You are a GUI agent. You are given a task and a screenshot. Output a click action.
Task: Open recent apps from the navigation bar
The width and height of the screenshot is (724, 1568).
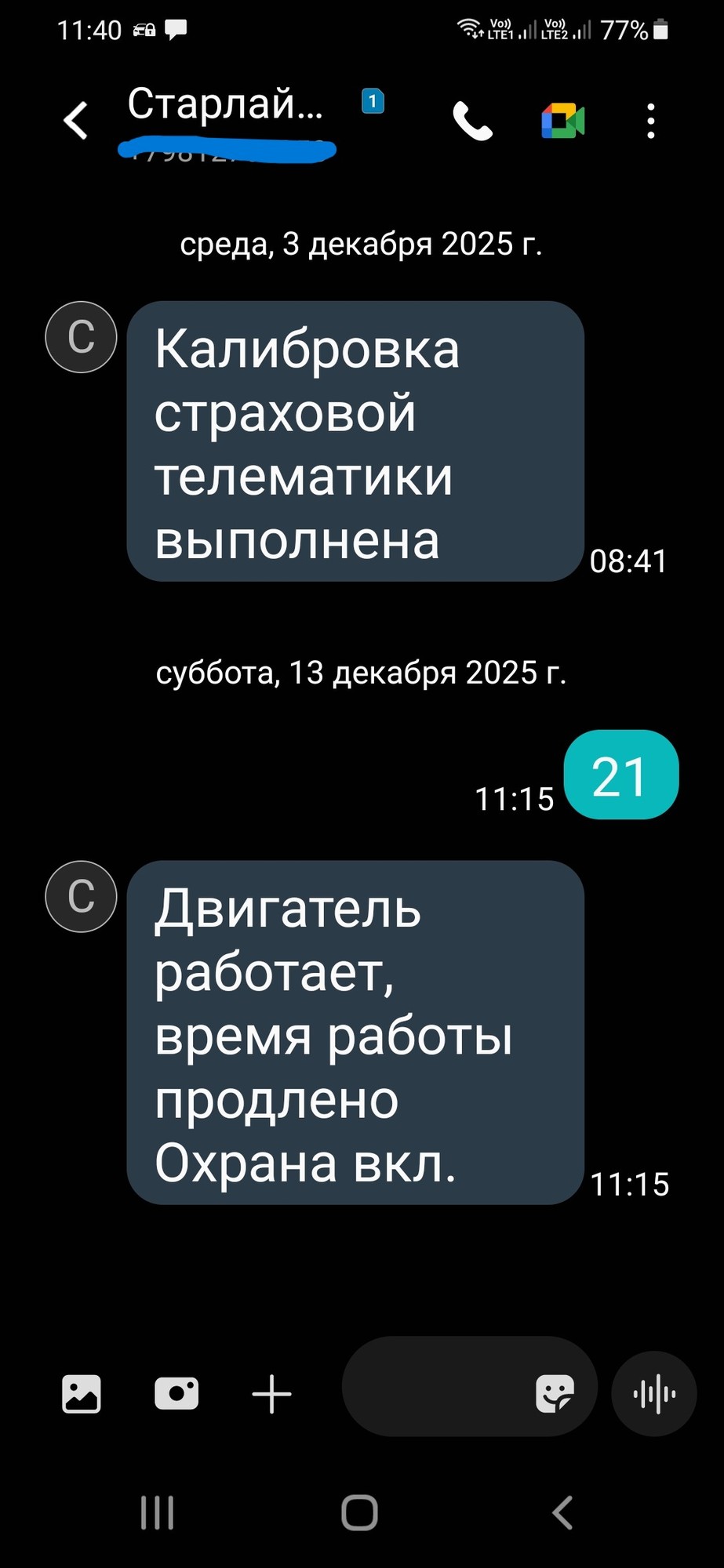coord(157,1513)
